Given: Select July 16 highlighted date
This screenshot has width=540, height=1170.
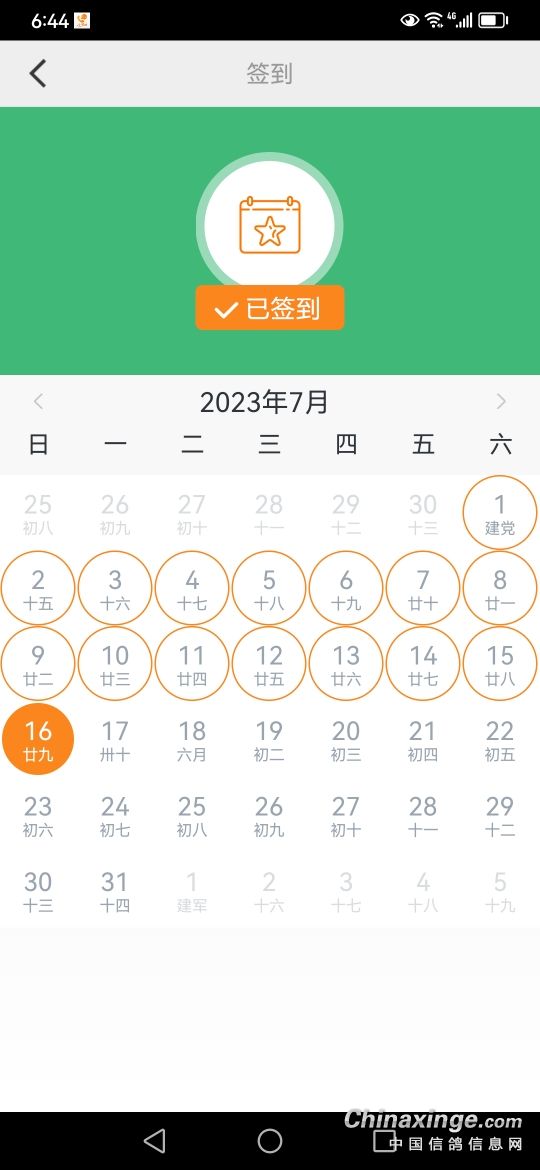Looking at the screenshot, I should pyautogui.click(x=38, y=739).
